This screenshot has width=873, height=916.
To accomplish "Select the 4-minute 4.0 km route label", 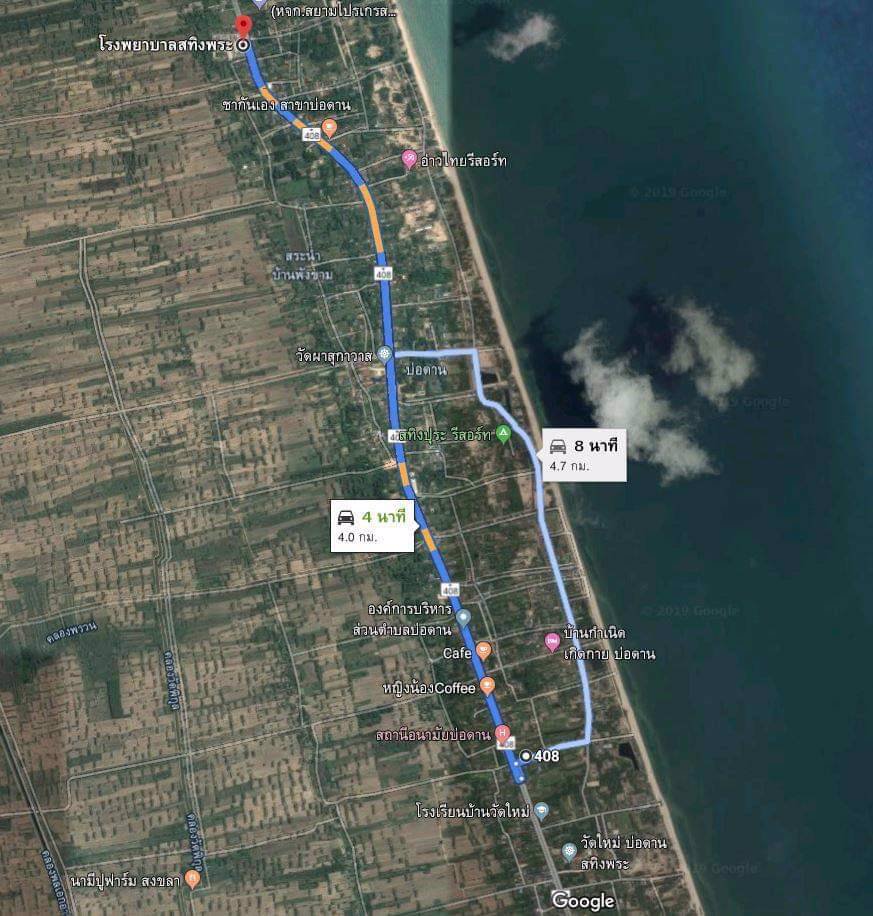I will click(x=372, y=525).
